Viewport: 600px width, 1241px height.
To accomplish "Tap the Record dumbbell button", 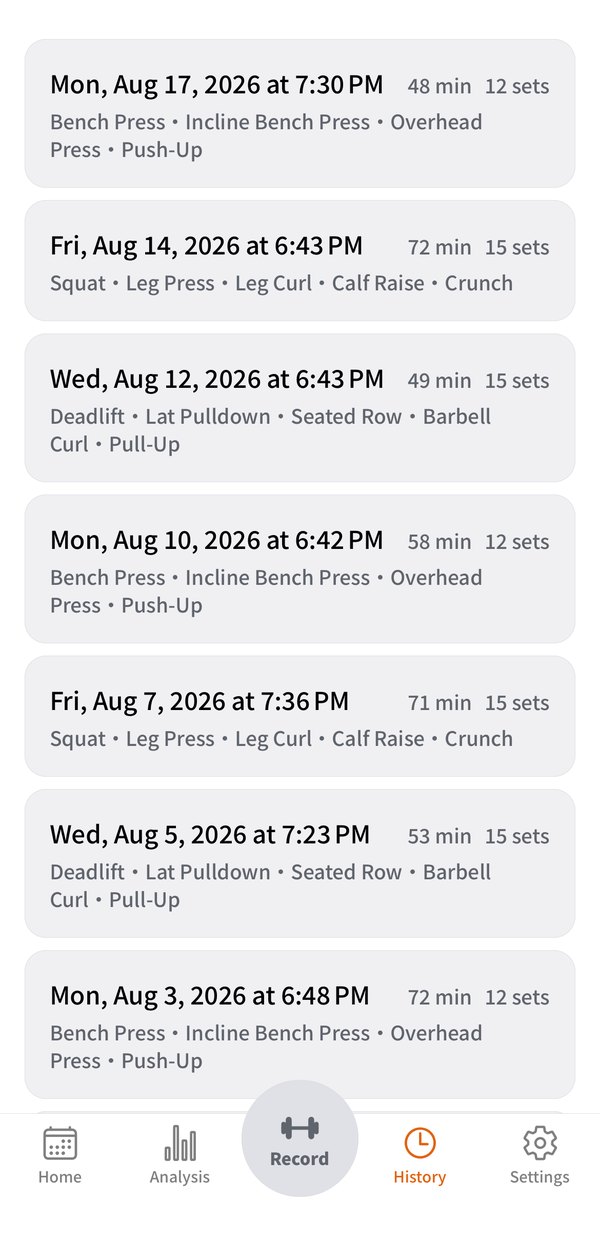I will [x=300, y=1138].
